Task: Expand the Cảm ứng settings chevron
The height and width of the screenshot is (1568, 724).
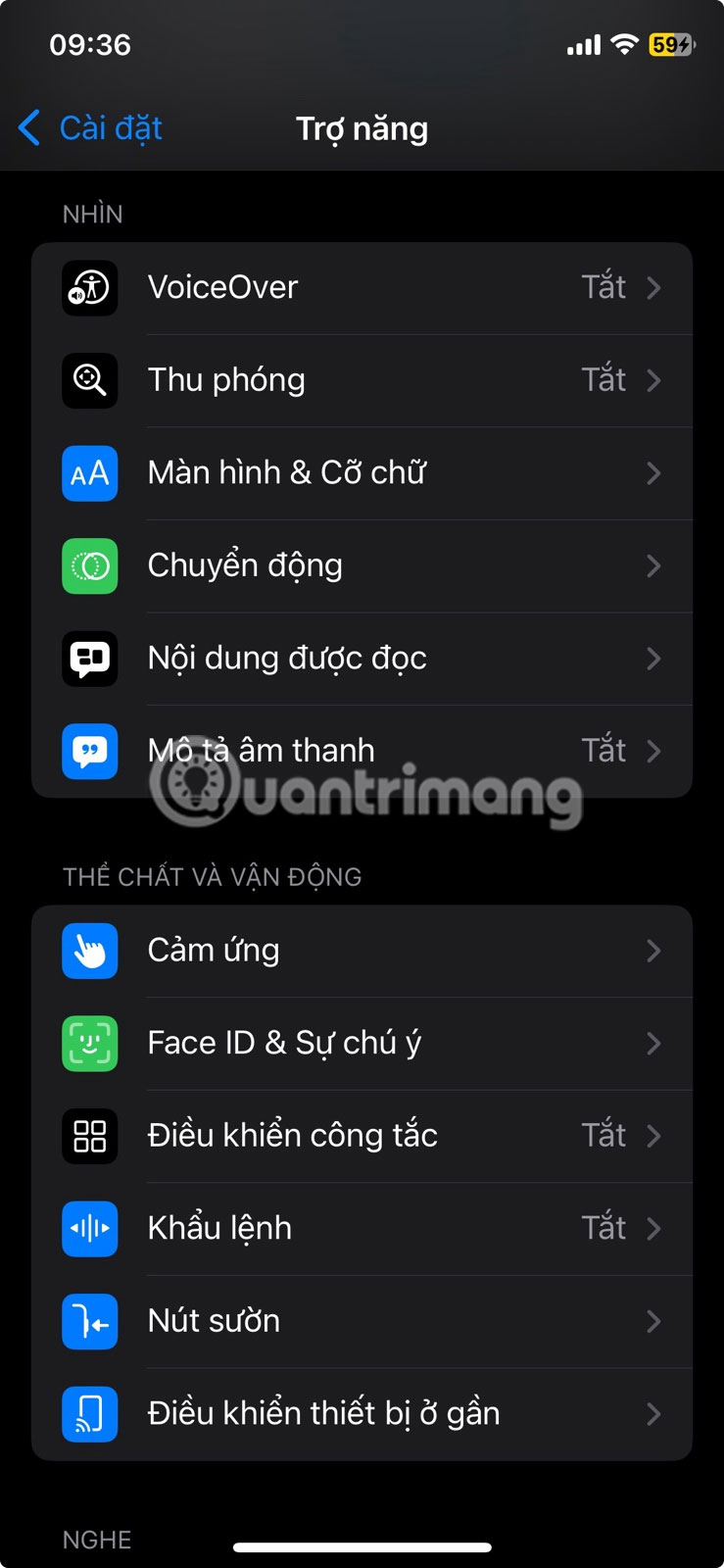Action: (x=654, y=951)
